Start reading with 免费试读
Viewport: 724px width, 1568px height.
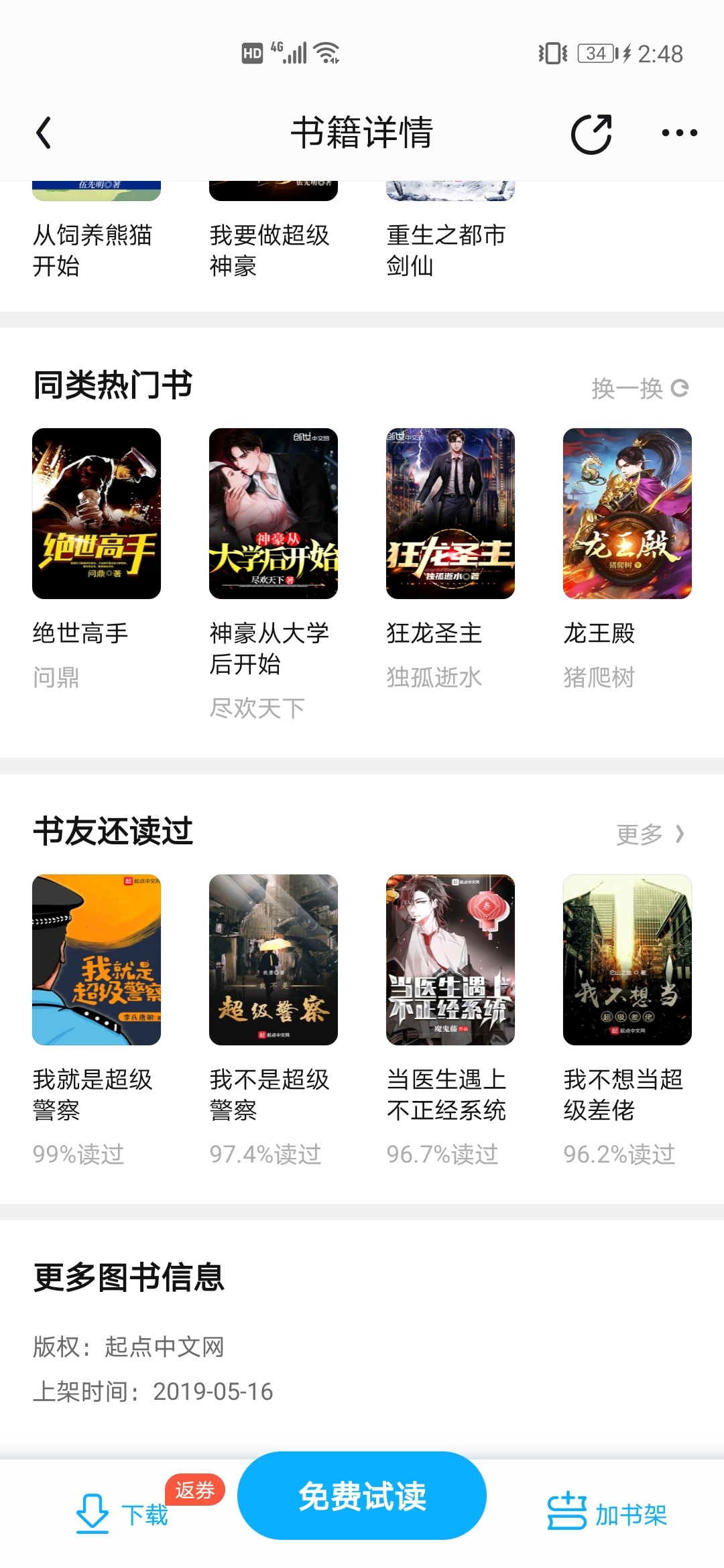[x=362, y=1496]
